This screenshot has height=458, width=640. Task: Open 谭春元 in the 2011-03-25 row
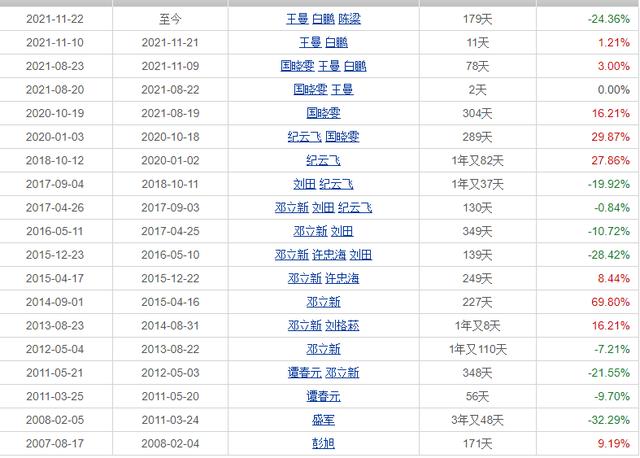[x=323, y=396]
